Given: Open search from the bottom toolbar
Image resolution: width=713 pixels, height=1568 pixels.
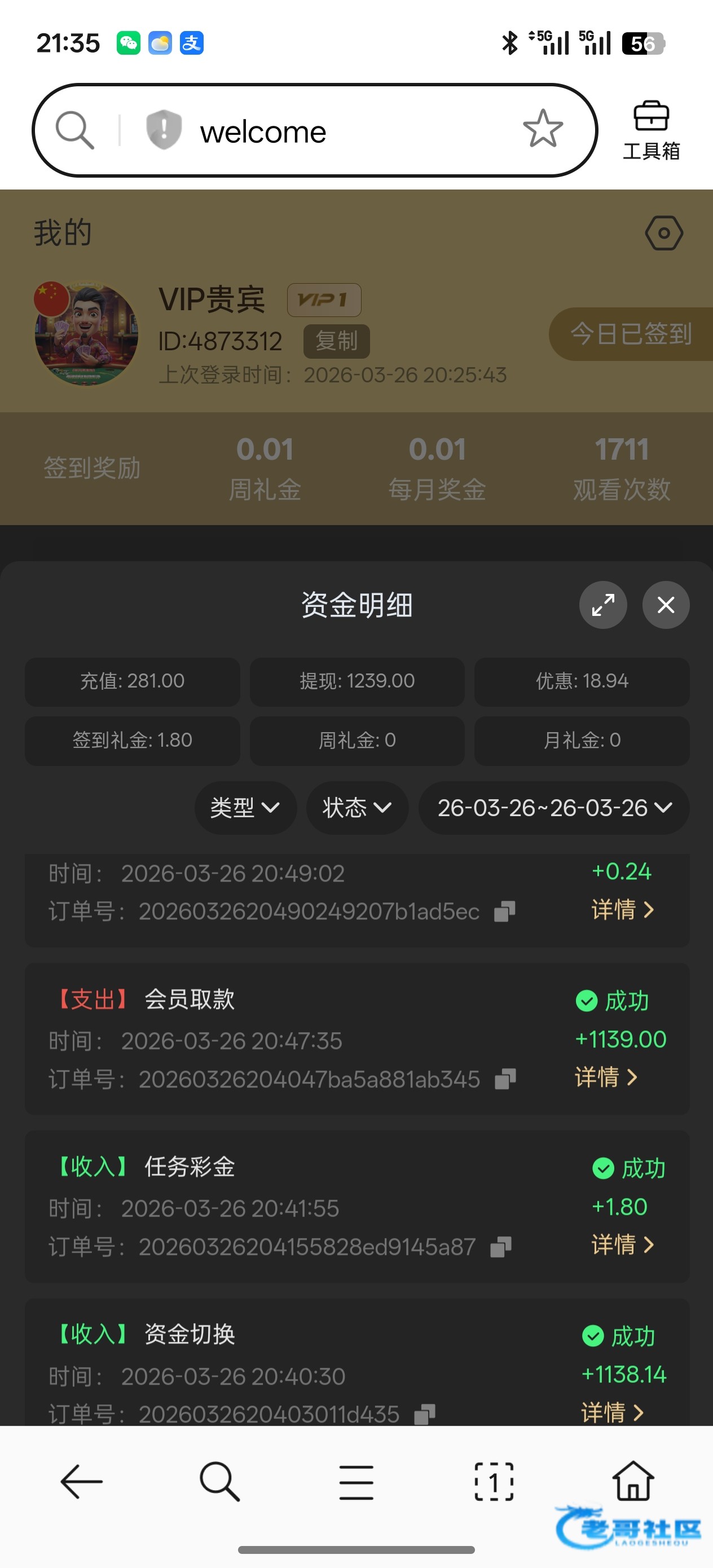Looking at the screenshot, I should (219, 1482).
